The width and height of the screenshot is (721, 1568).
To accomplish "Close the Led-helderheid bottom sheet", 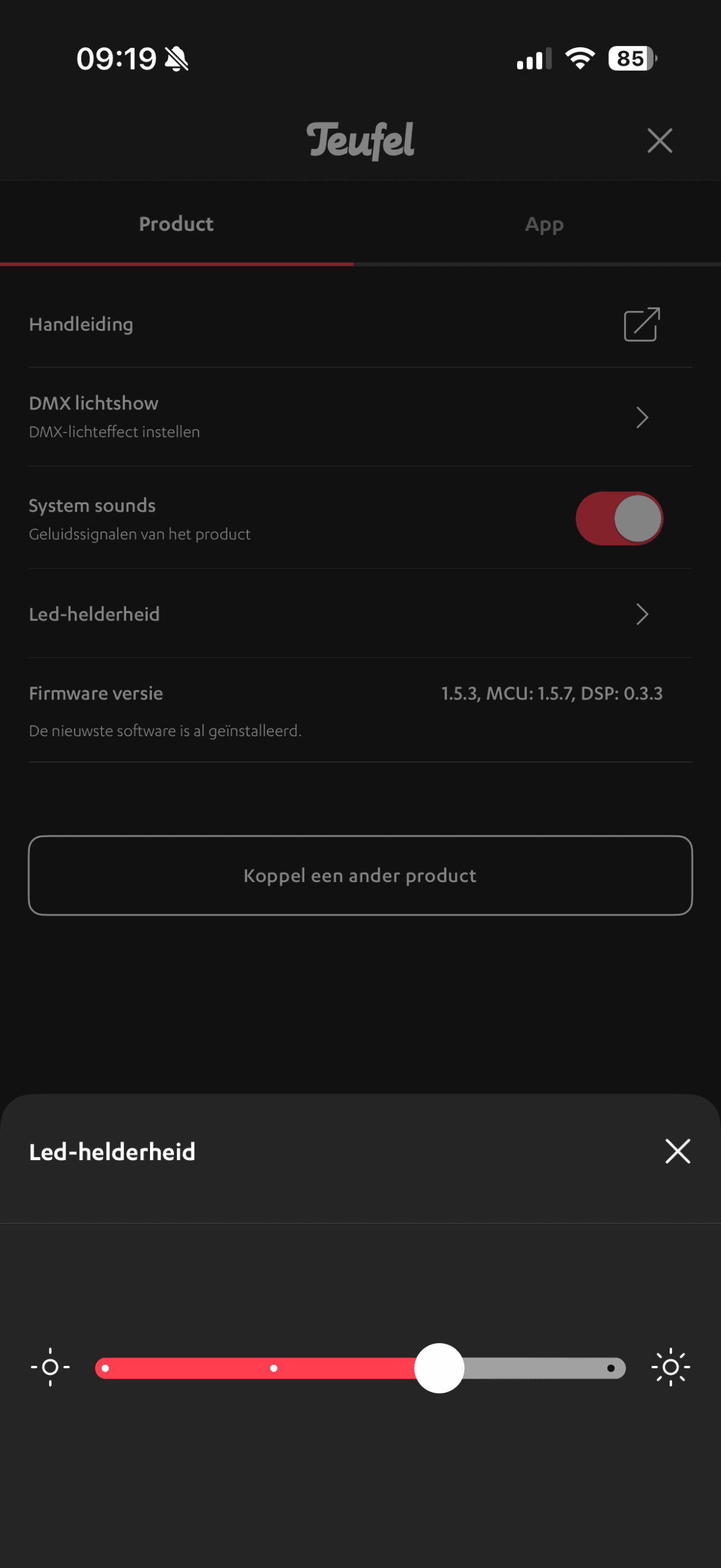I will 677,1151.
